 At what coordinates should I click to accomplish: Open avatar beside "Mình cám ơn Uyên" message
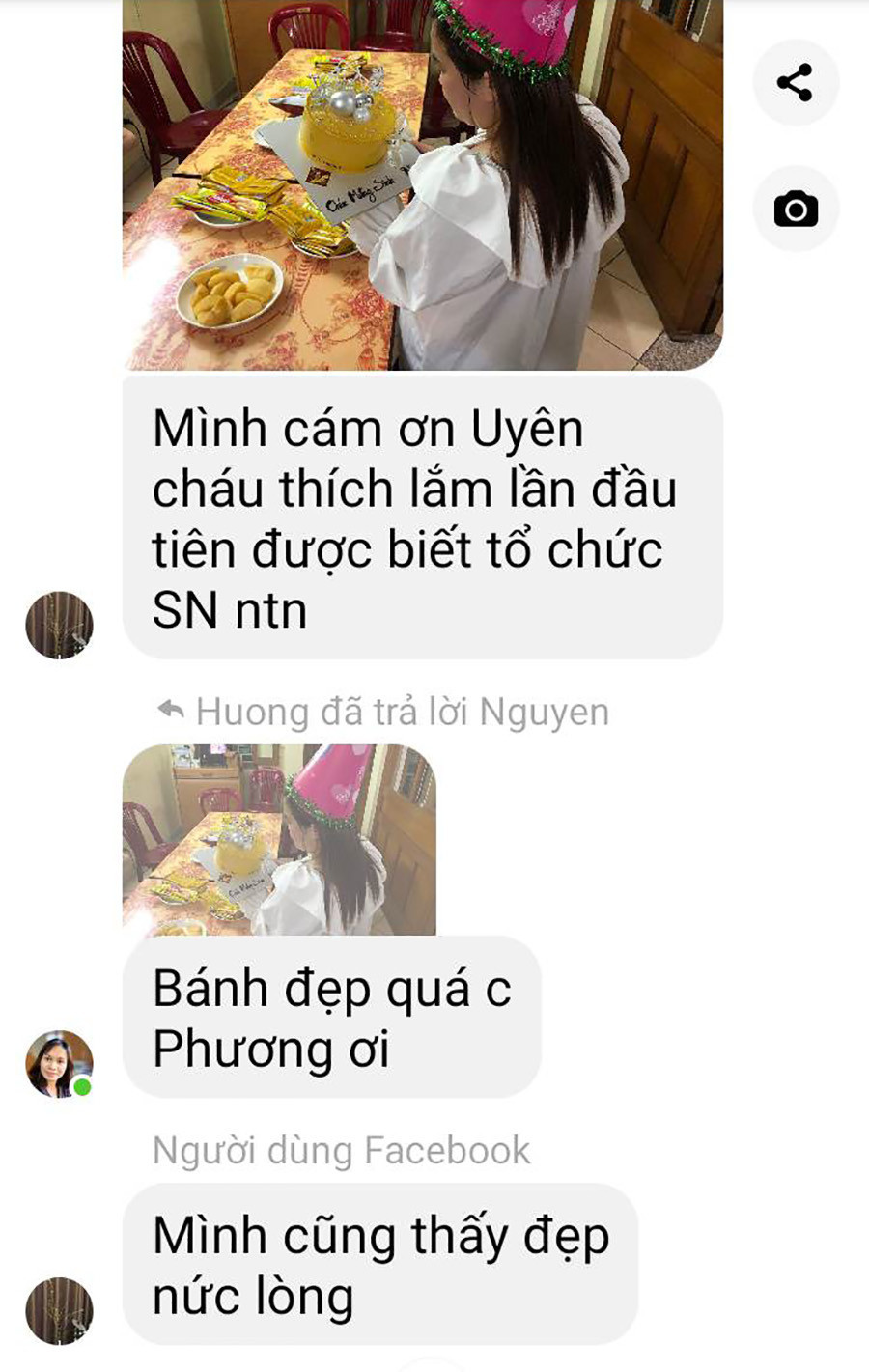coord(59,625)
